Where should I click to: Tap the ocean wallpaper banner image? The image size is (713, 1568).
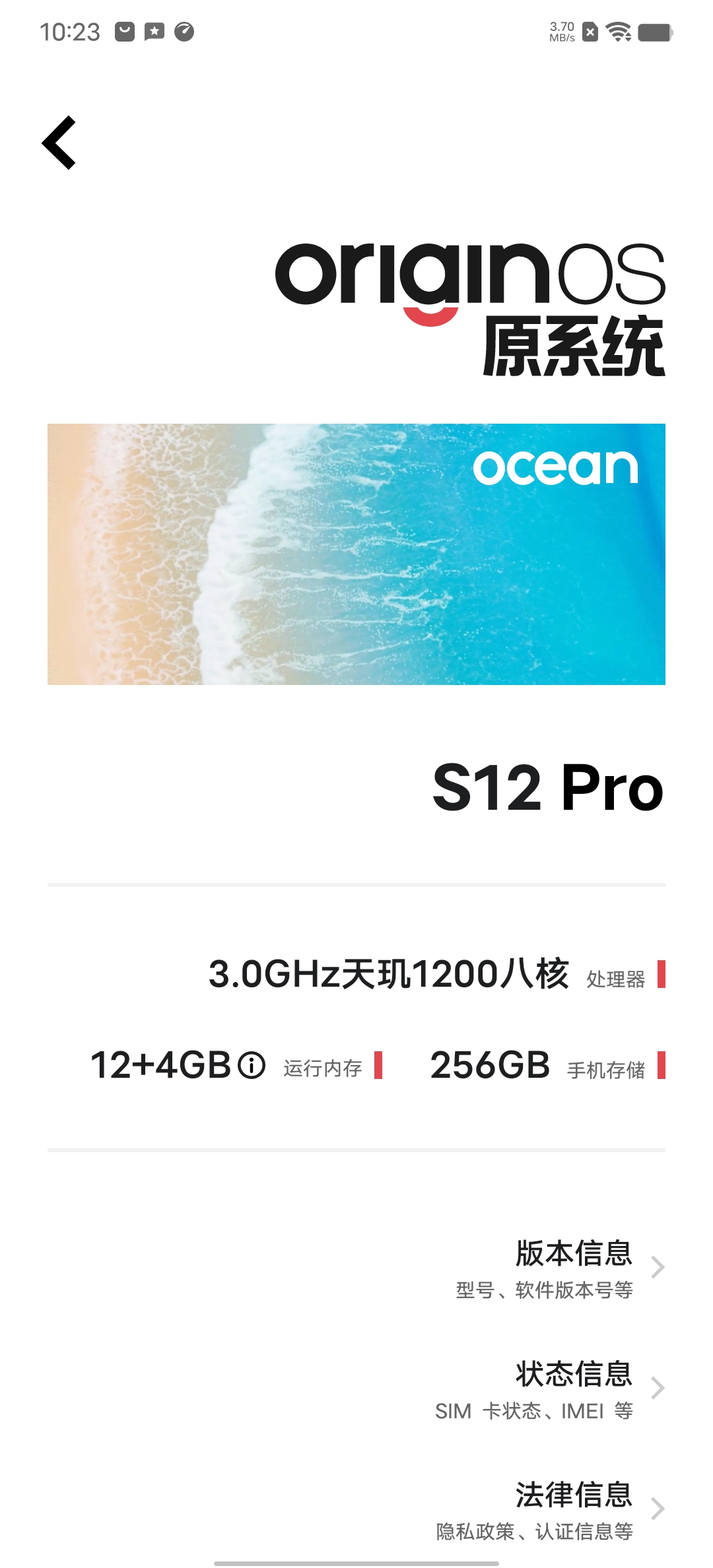coord(356,554)
